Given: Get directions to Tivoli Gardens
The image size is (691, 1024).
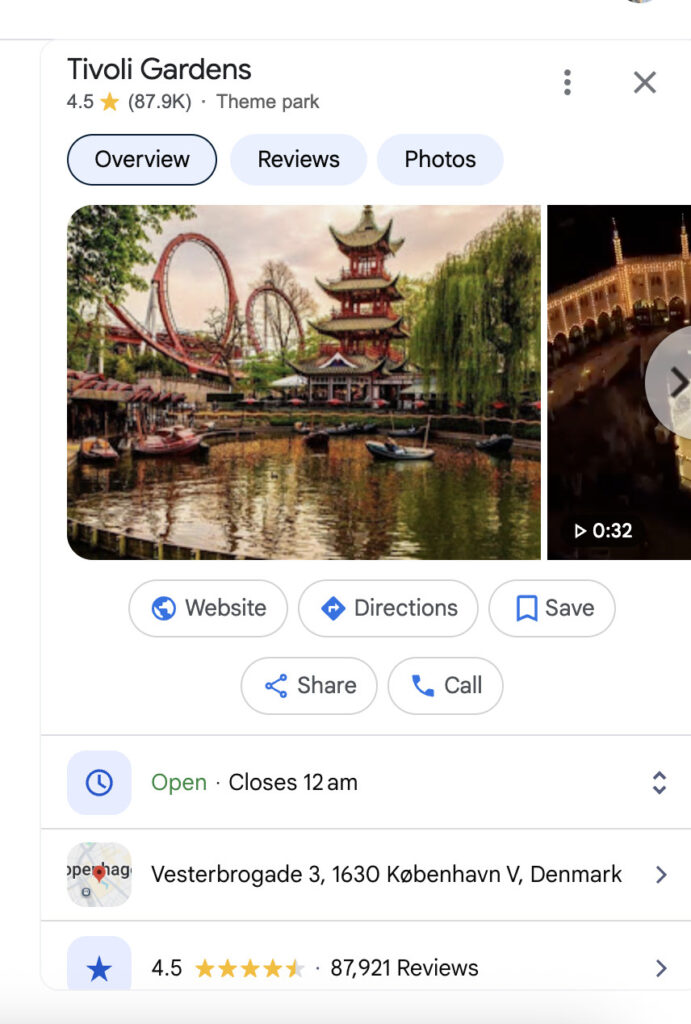Looking at the screenshot, I should pyautogui.click(x=388, y=608).
